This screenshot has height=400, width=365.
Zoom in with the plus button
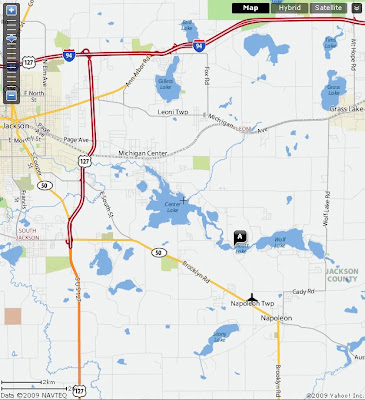point(11,10)
